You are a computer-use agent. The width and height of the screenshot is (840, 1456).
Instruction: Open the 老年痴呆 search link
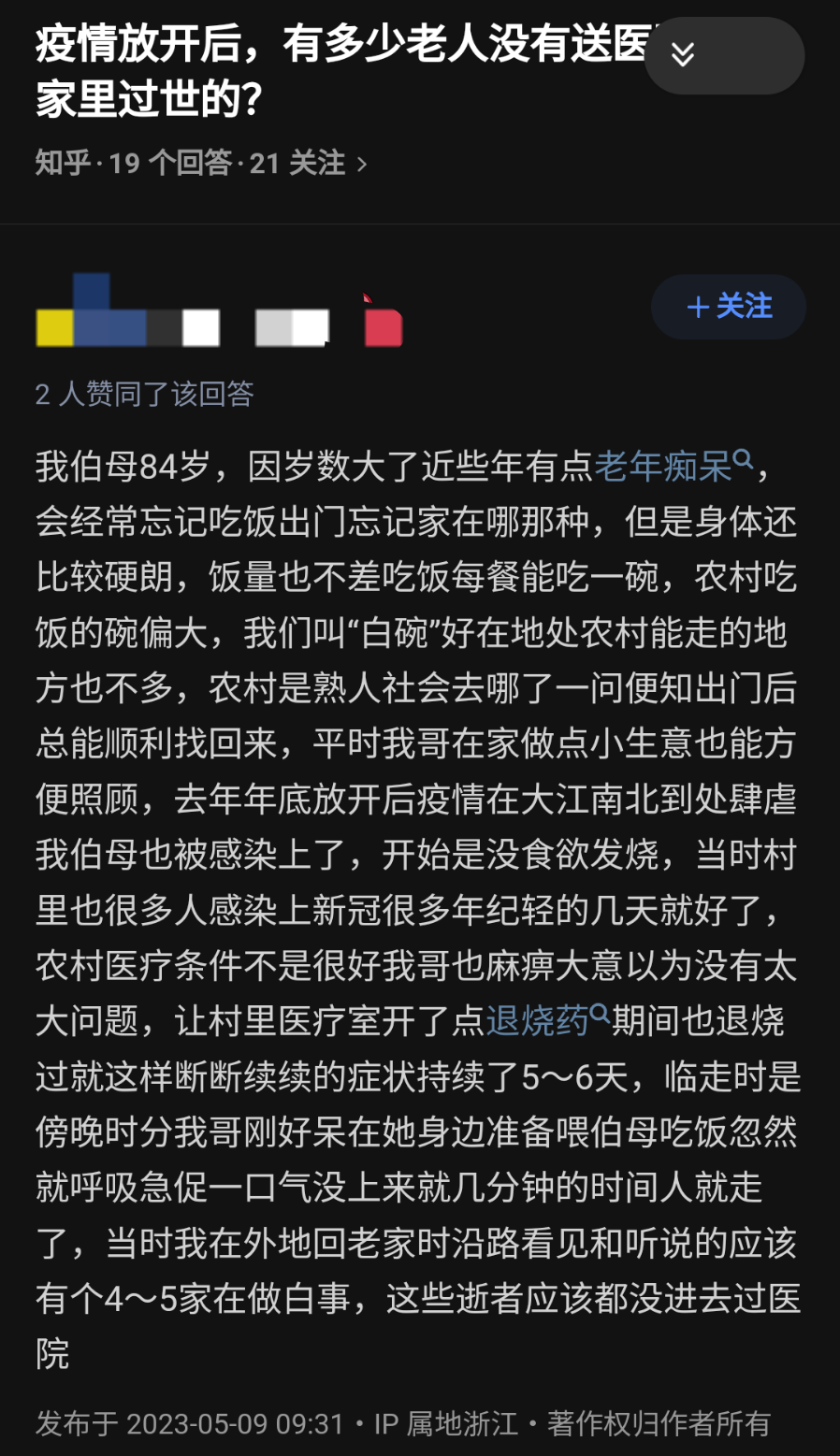tap(673, 466)
